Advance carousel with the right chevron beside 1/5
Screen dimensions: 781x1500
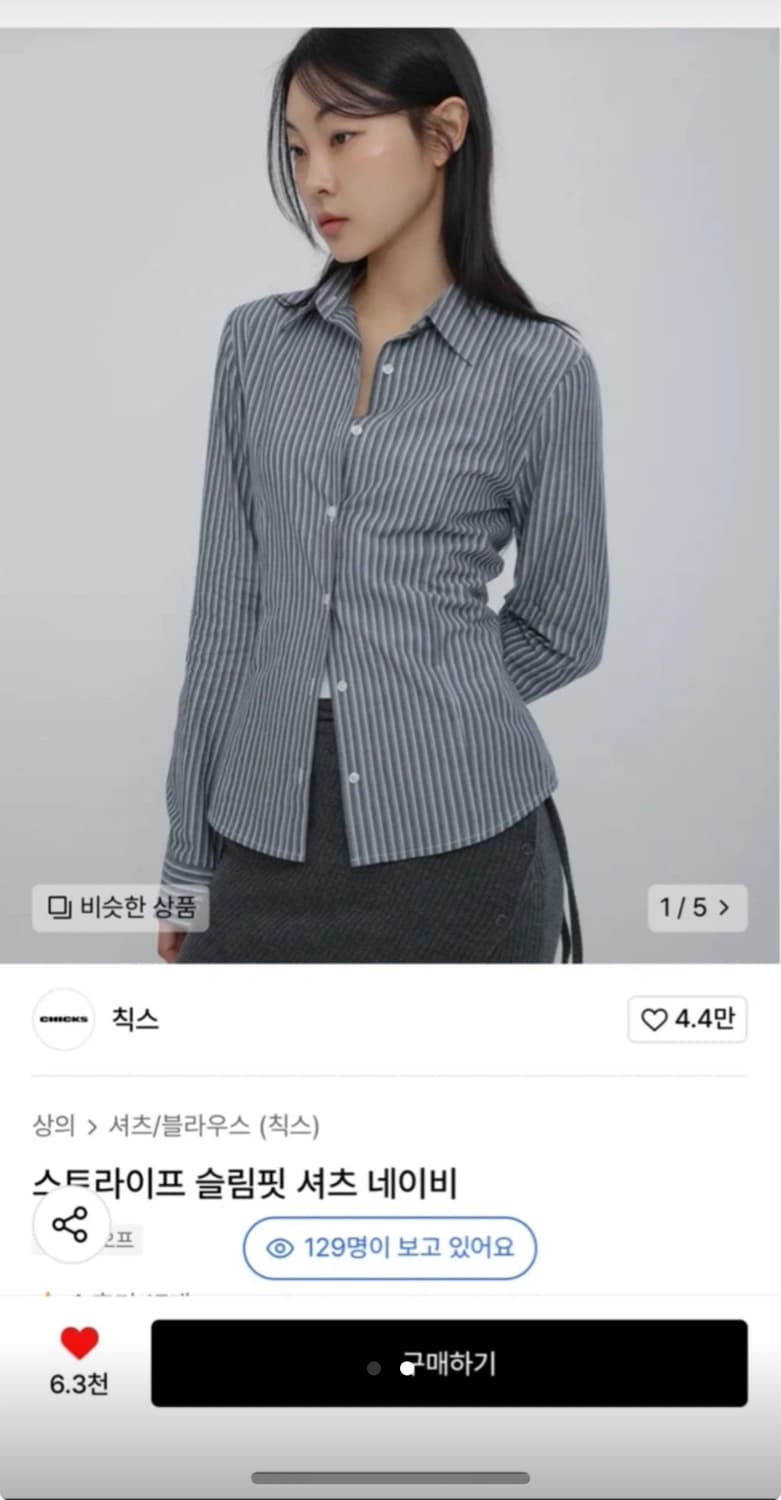722,908
